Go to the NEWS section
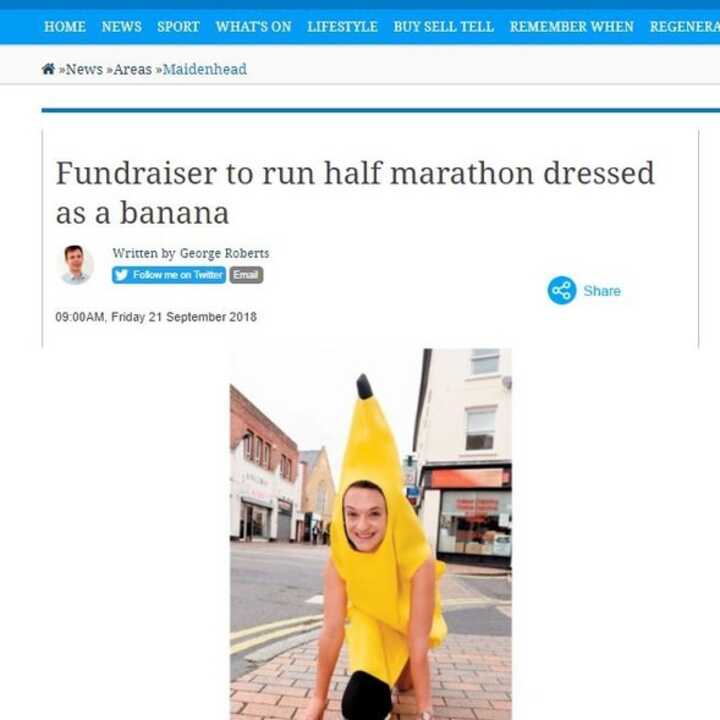 coord(121,27)
